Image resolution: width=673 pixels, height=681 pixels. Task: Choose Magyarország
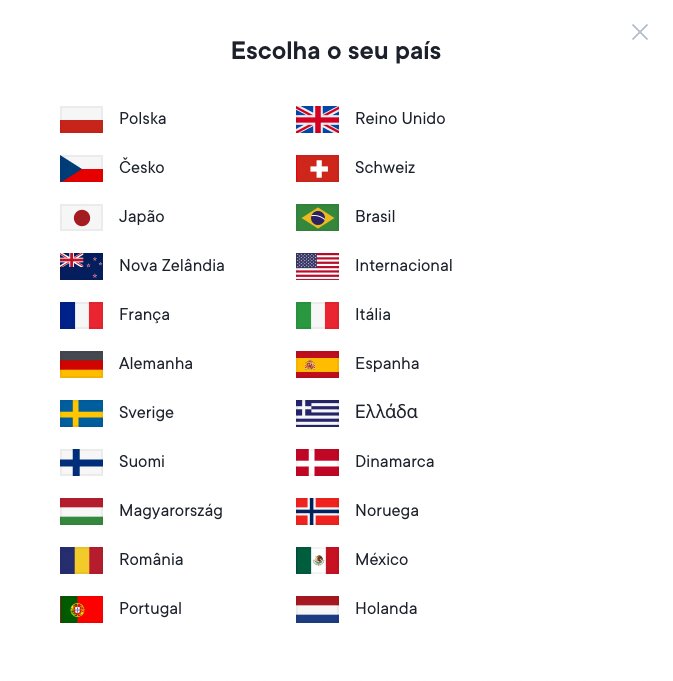pyautogui.click(x=170, y=511)
